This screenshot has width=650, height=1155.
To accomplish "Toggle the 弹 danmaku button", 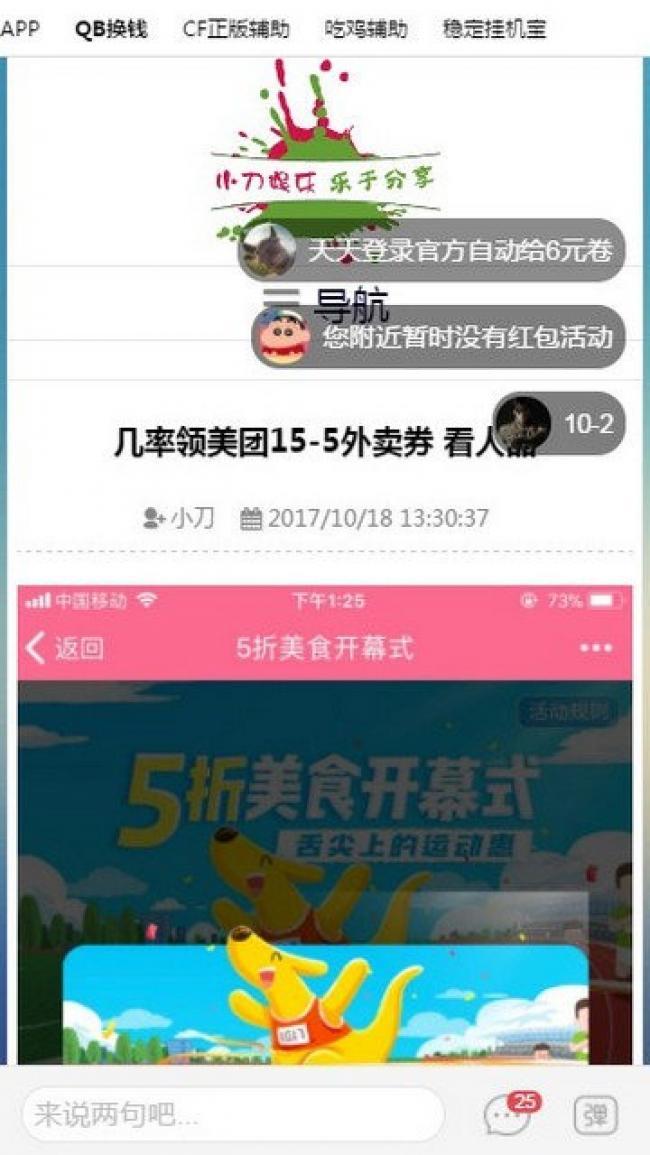I will click(595, 1114).
